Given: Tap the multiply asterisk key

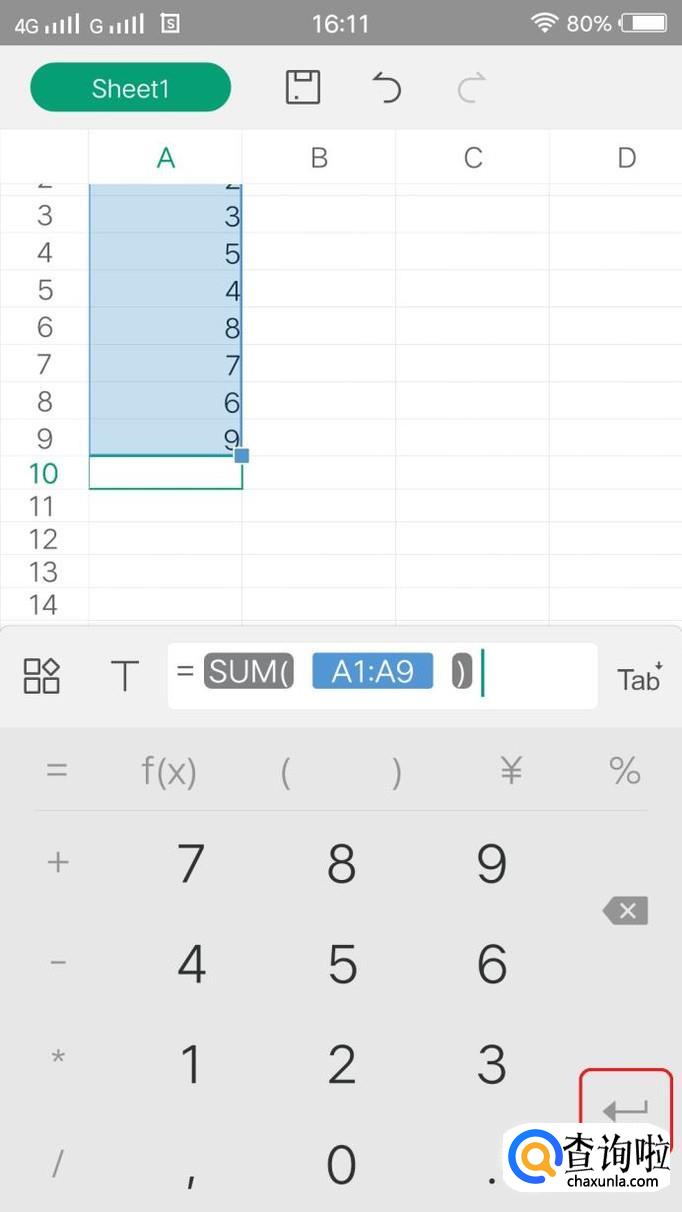Looking at the screenshot, I should point(58,1058).
